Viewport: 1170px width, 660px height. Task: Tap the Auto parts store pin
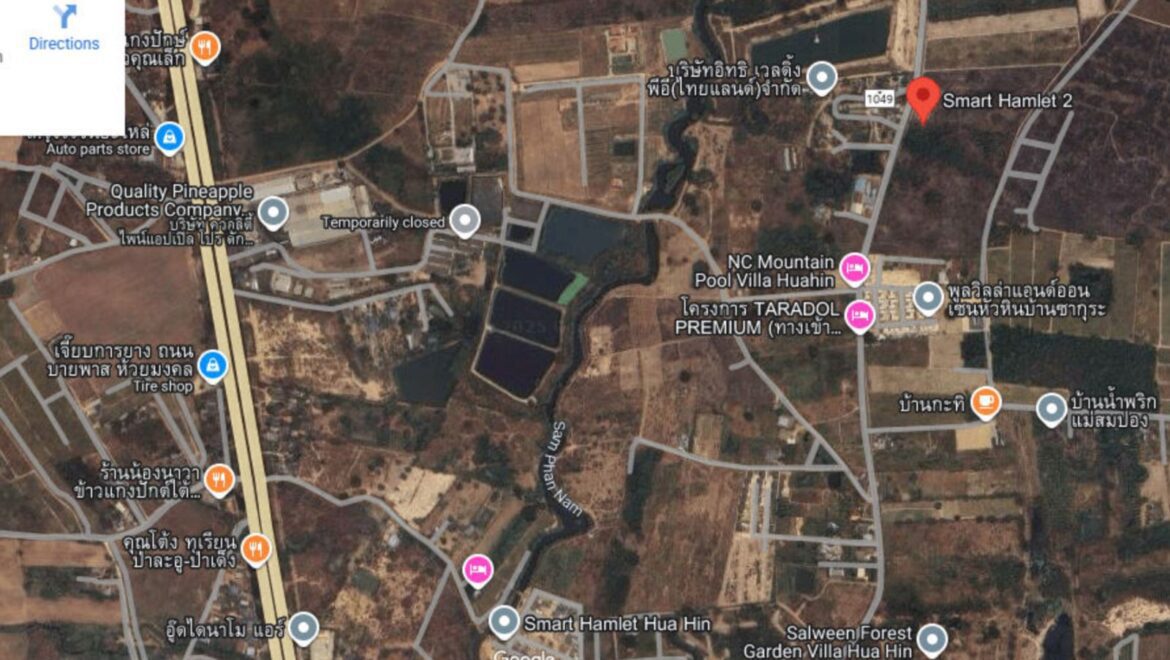click(x=169, y=135)
